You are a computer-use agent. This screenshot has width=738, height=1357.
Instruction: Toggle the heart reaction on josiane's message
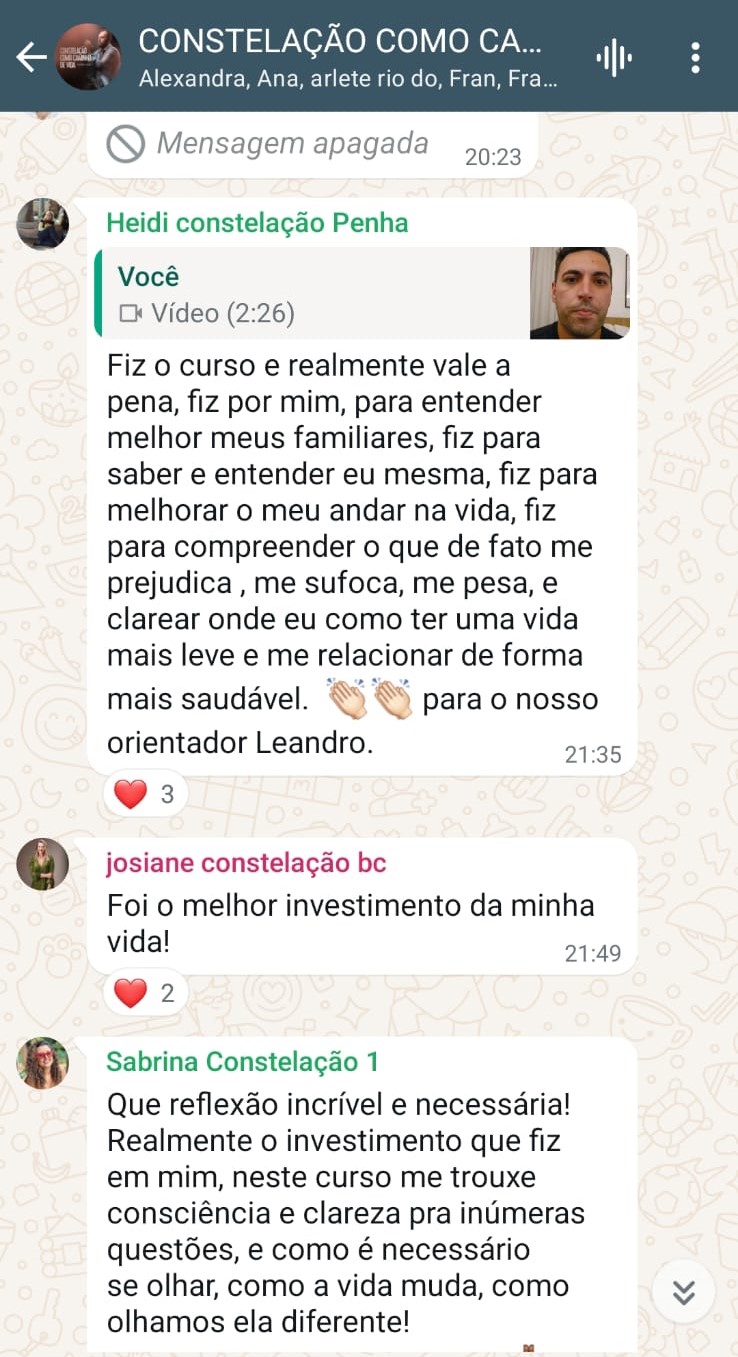click(x=144, y=993)
